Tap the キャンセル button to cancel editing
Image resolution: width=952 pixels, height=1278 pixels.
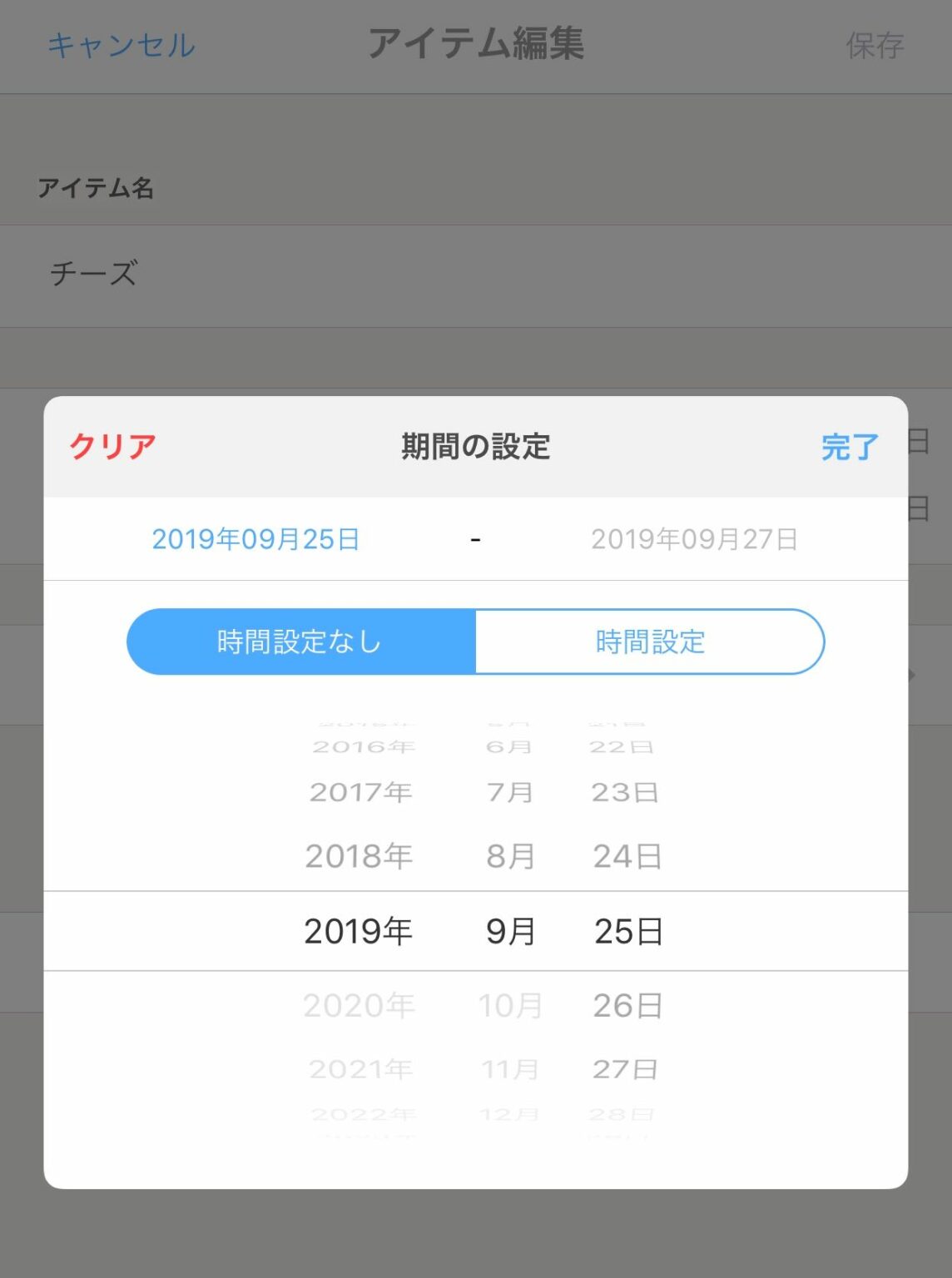point(121,46)
